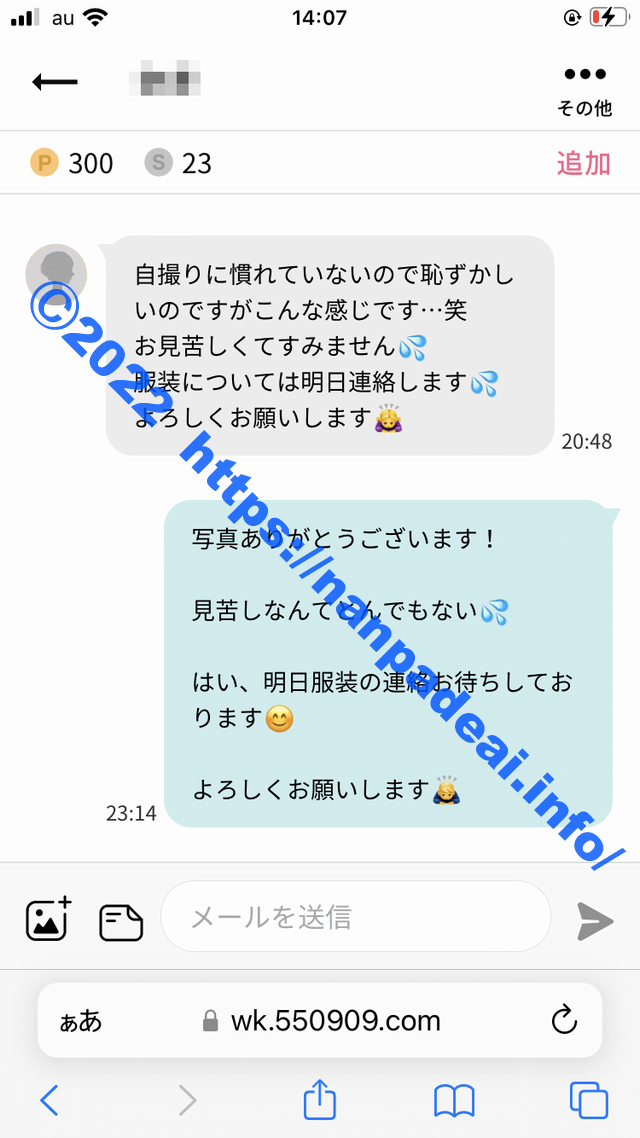Open the message templates icon
This screenshot has width=640, height=1138.
click(121, 921)
